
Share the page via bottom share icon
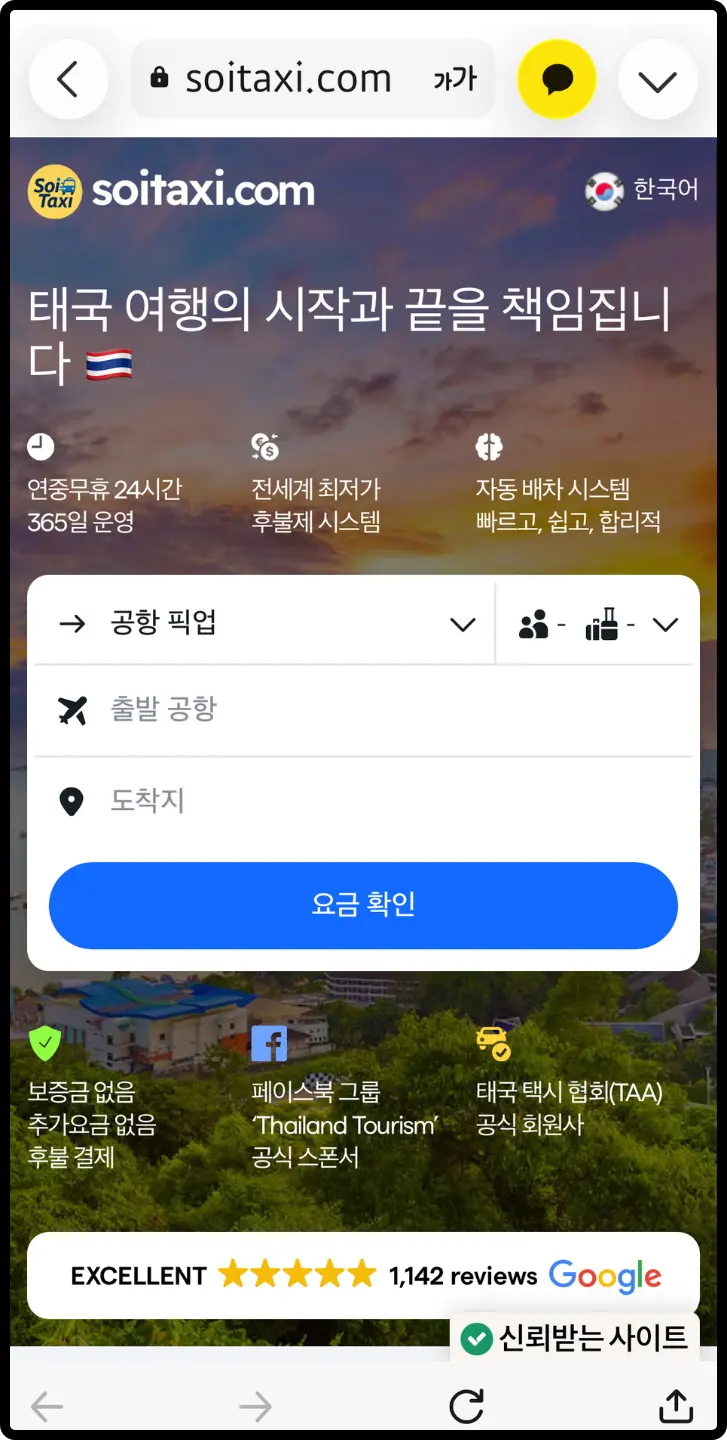pos(676,1405)
